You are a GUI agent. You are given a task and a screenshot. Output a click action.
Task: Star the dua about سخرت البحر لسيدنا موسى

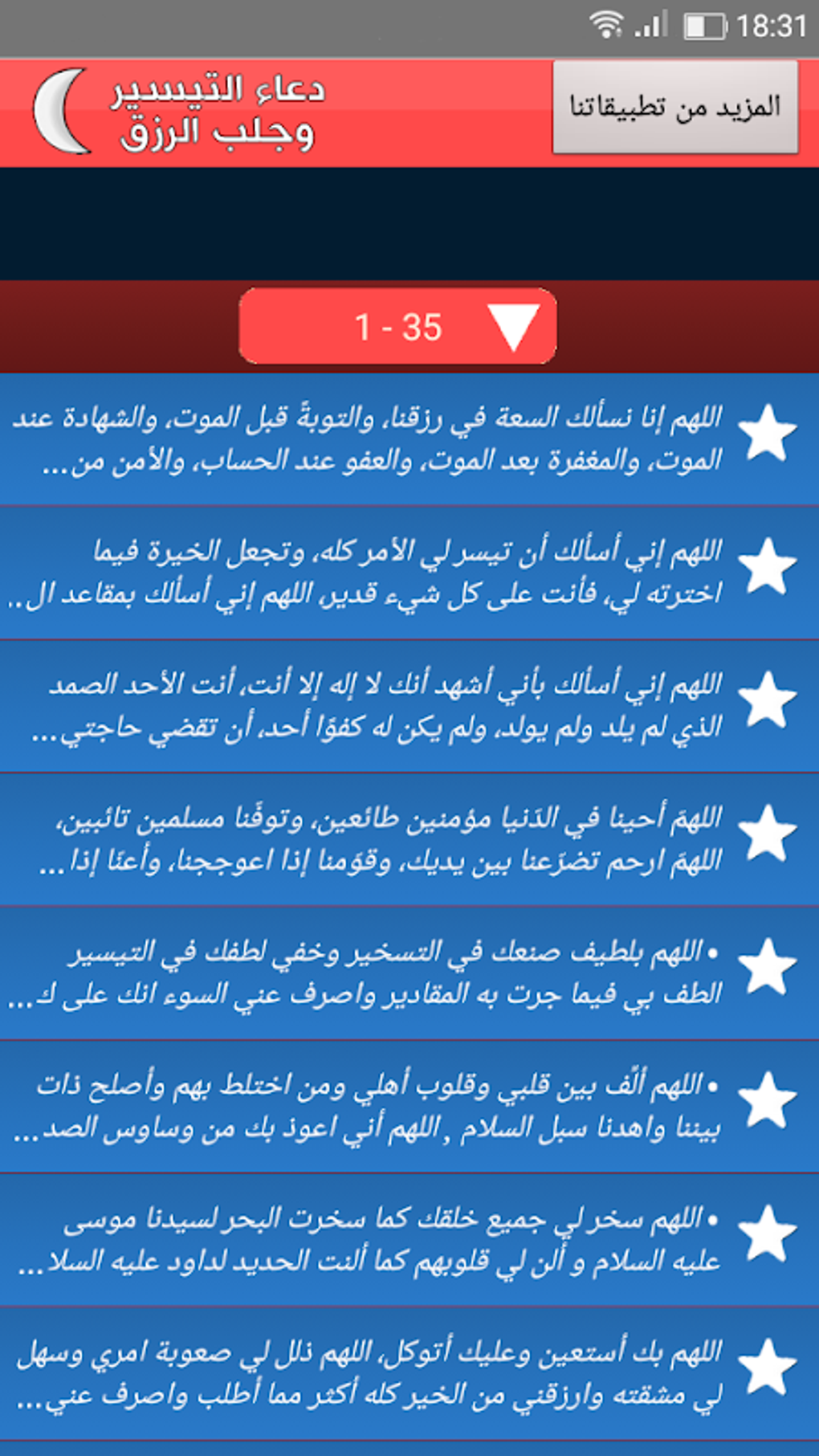[767, 1233]
